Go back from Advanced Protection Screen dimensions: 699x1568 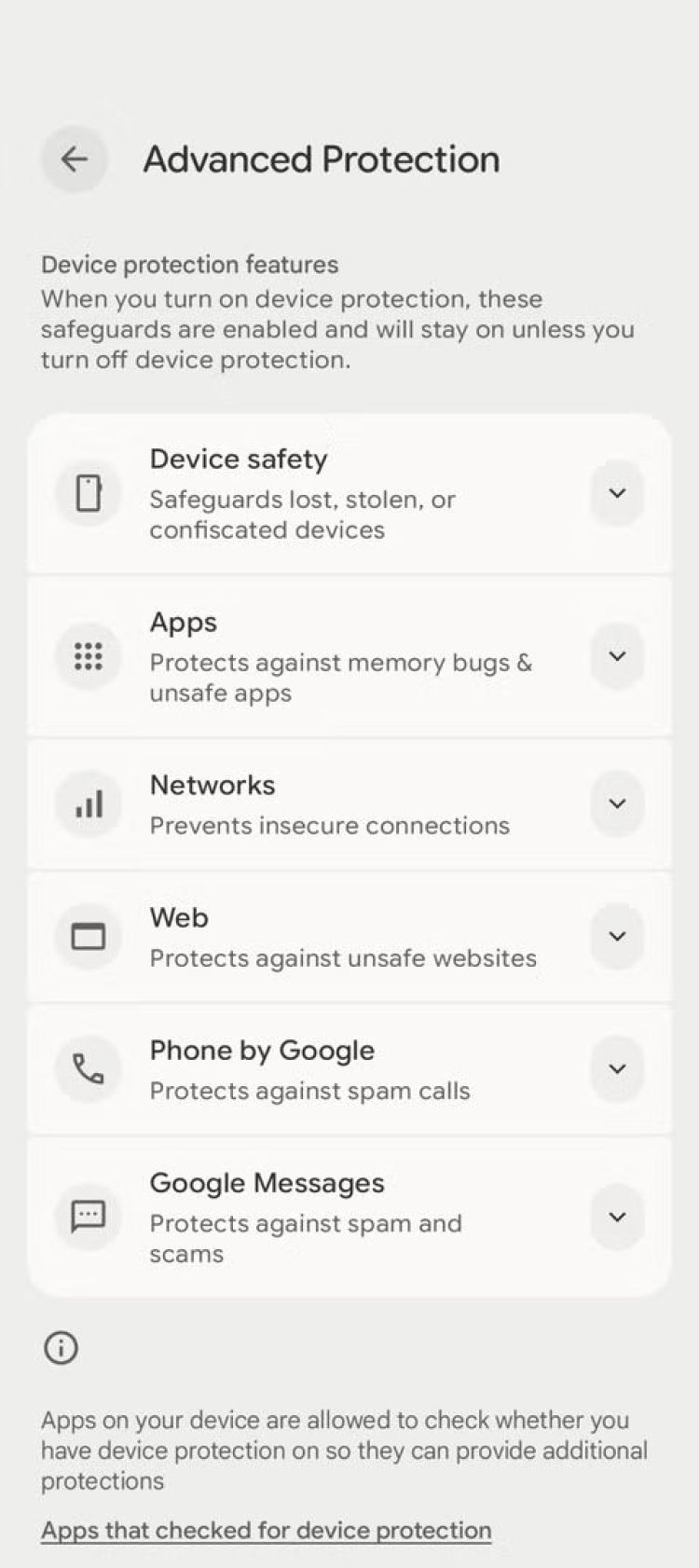pos(75,159)
